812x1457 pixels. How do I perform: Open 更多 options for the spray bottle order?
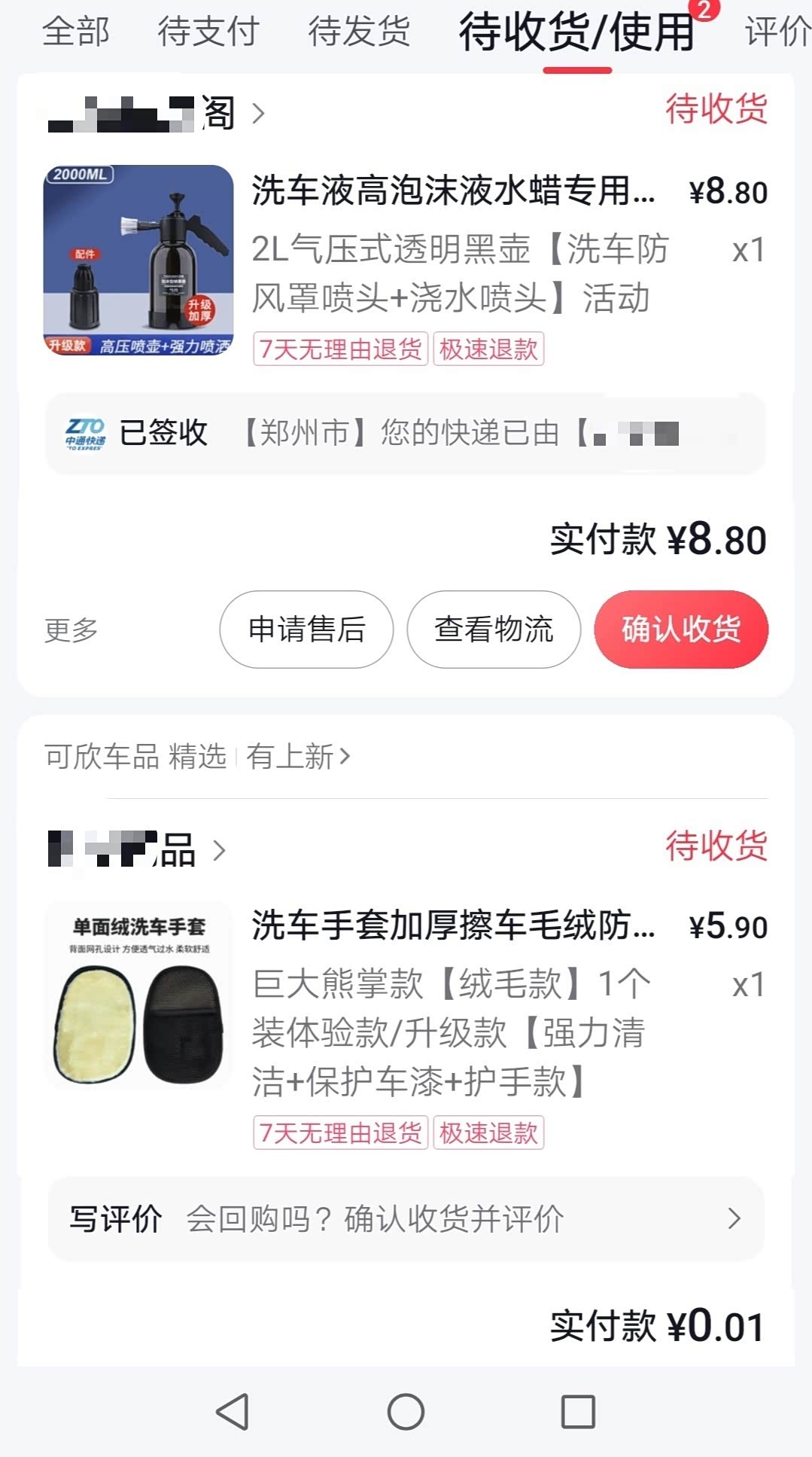click(71, 629)
